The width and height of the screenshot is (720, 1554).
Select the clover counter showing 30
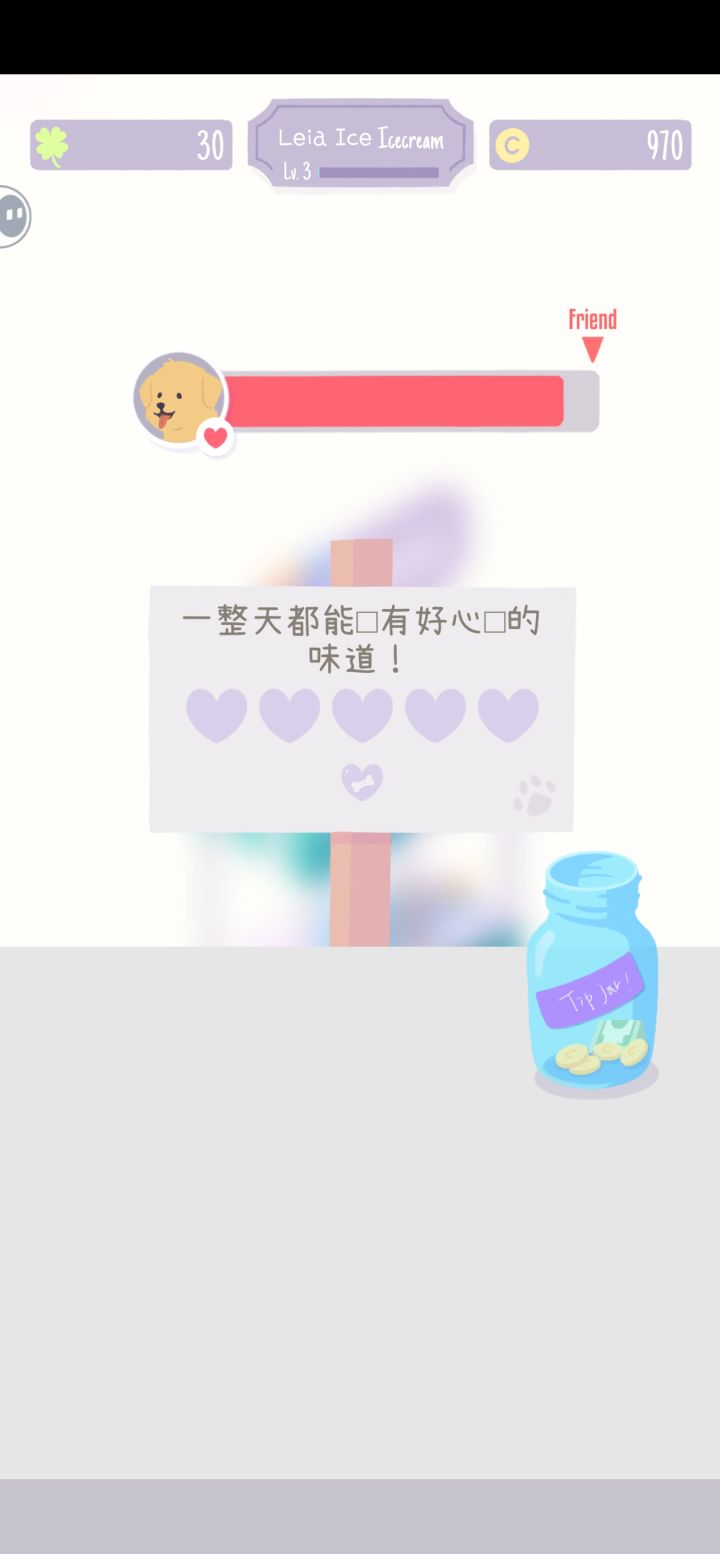coord(130,145)
